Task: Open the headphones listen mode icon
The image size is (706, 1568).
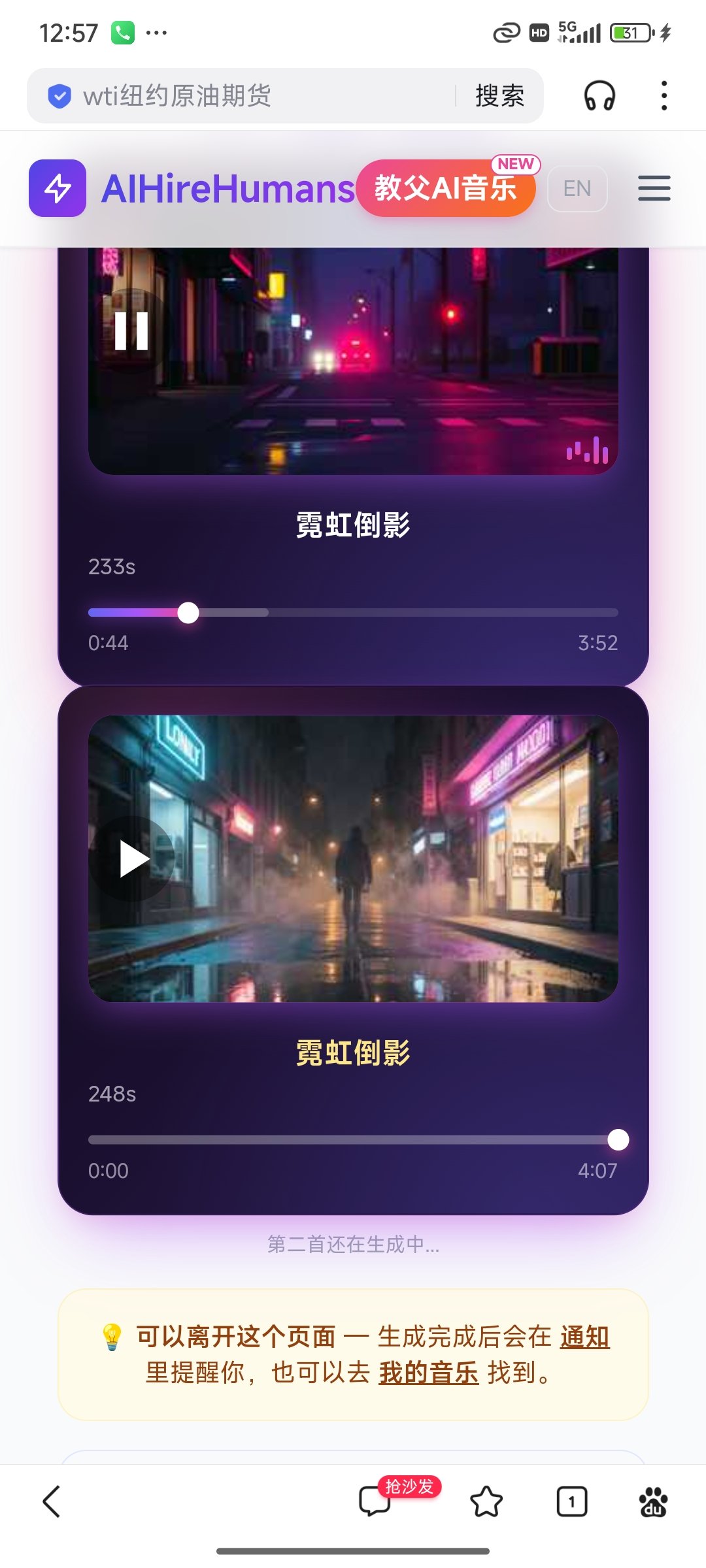Action: 599,96
